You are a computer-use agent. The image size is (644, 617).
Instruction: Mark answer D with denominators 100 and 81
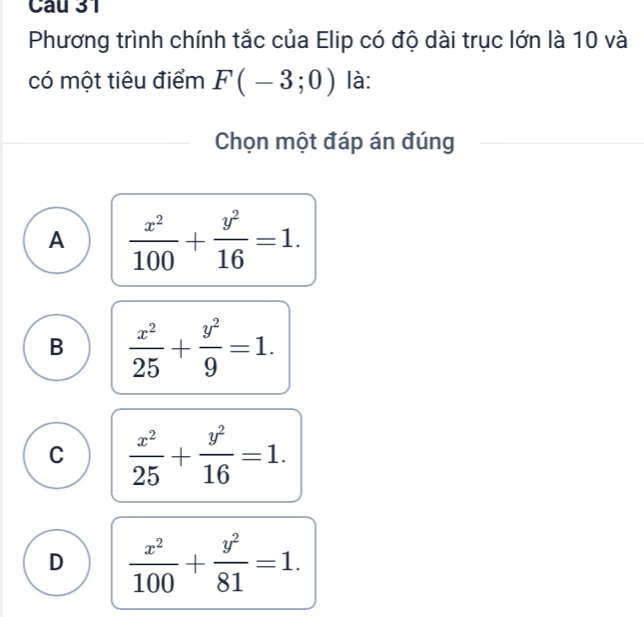click(x=60, y=563)
